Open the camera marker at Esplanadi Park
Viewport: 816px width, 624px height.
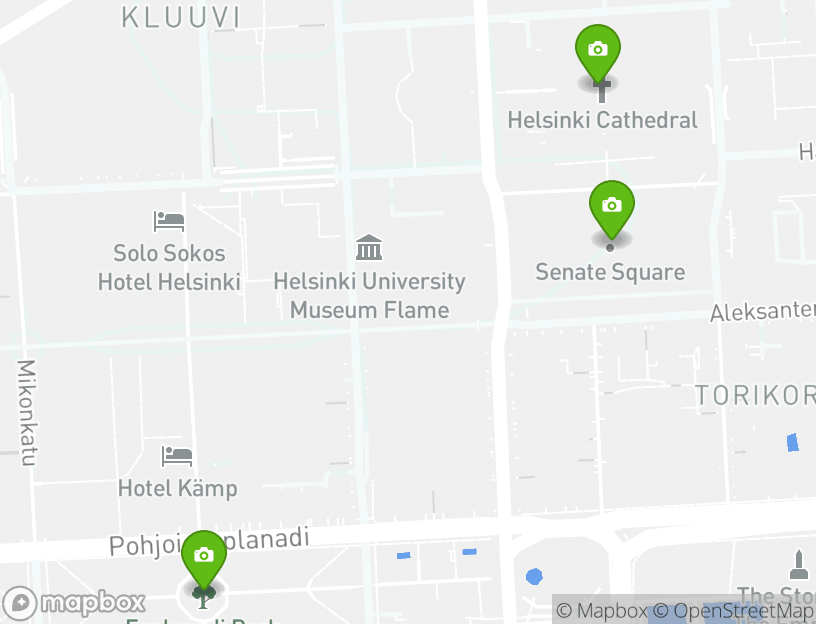204,556
